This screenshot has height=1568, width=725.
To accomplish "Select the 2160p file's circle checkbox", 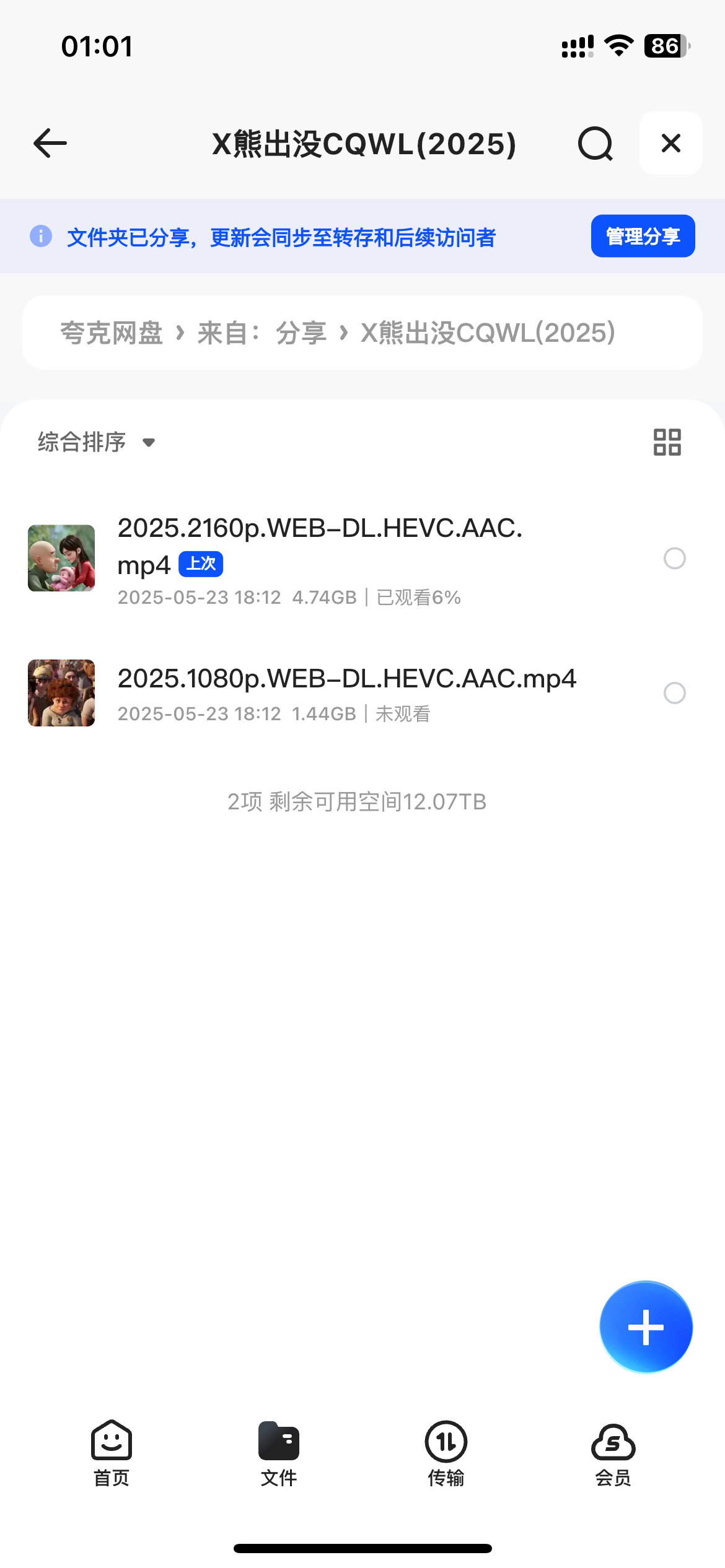I will click(x=675, y=559).
